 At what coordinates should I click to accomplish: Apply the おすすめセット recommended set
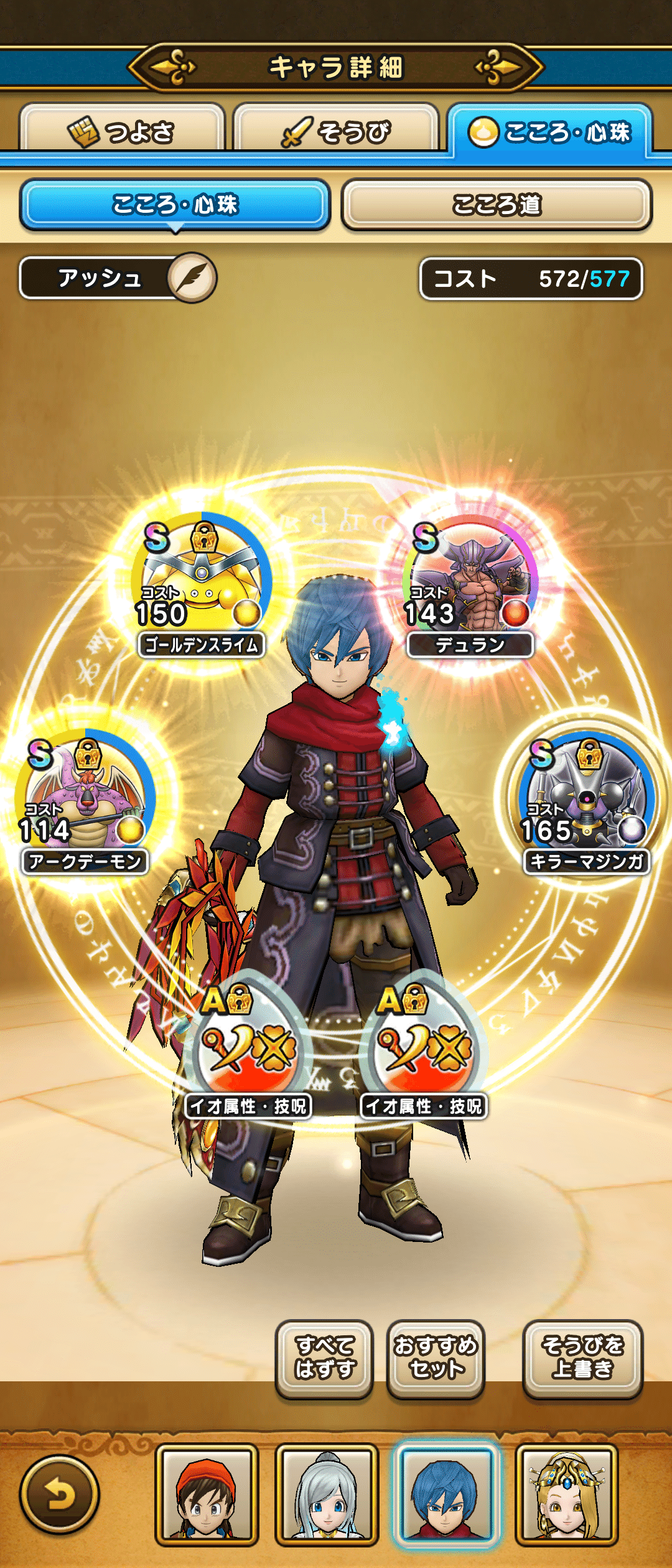tap(436, 1358)
